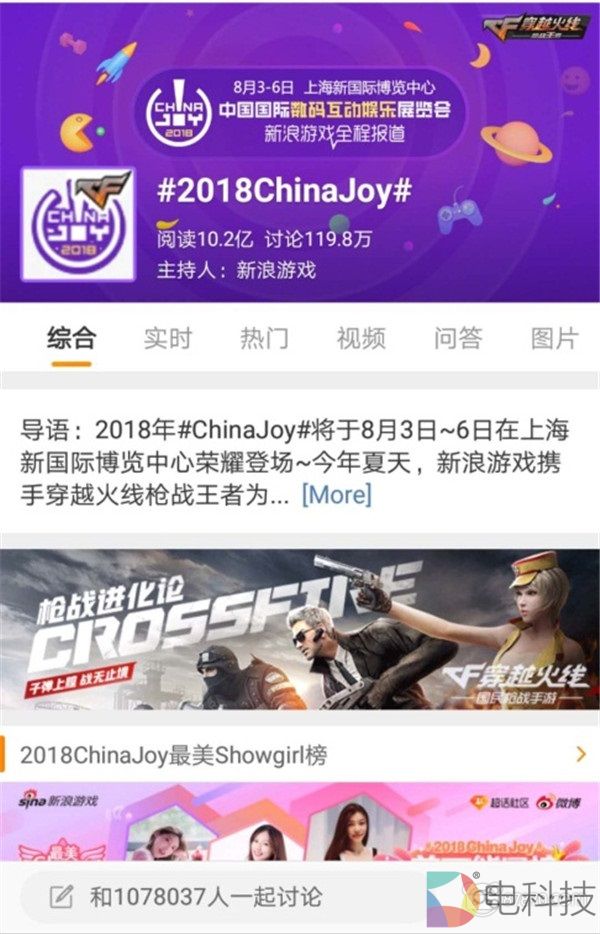
Task: Open the 实时 tab
Action: point(167,338)
